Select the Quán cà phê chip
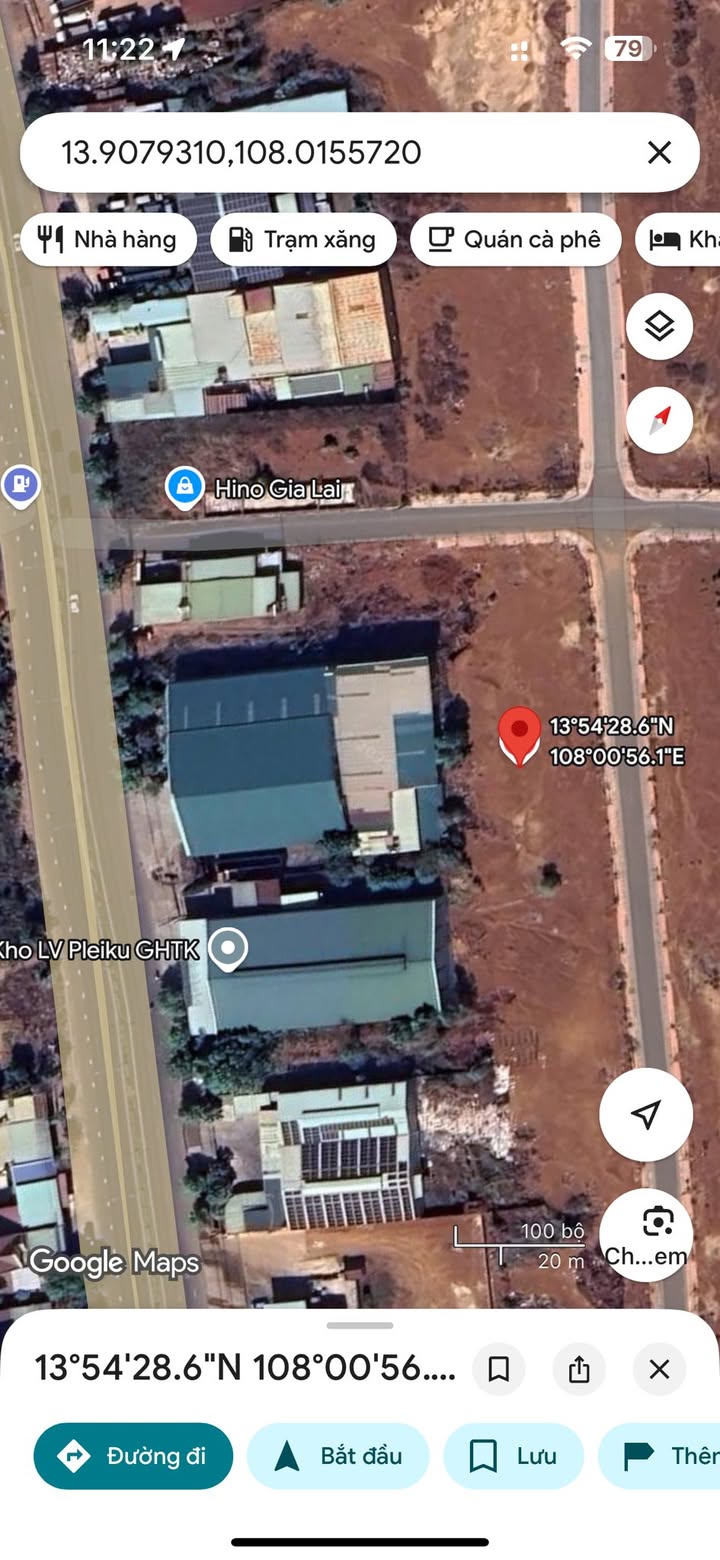Screen dimensions: 720x1560 pos(516,239)
